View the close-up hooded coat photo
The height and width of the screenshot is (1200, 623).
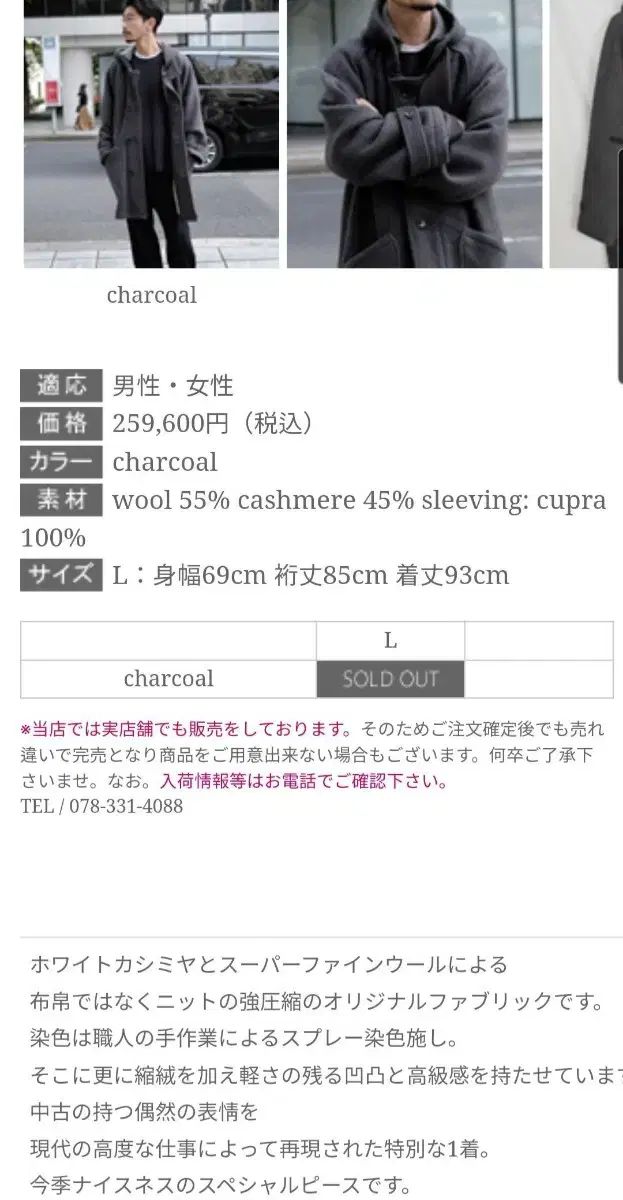tap(414, 133)
